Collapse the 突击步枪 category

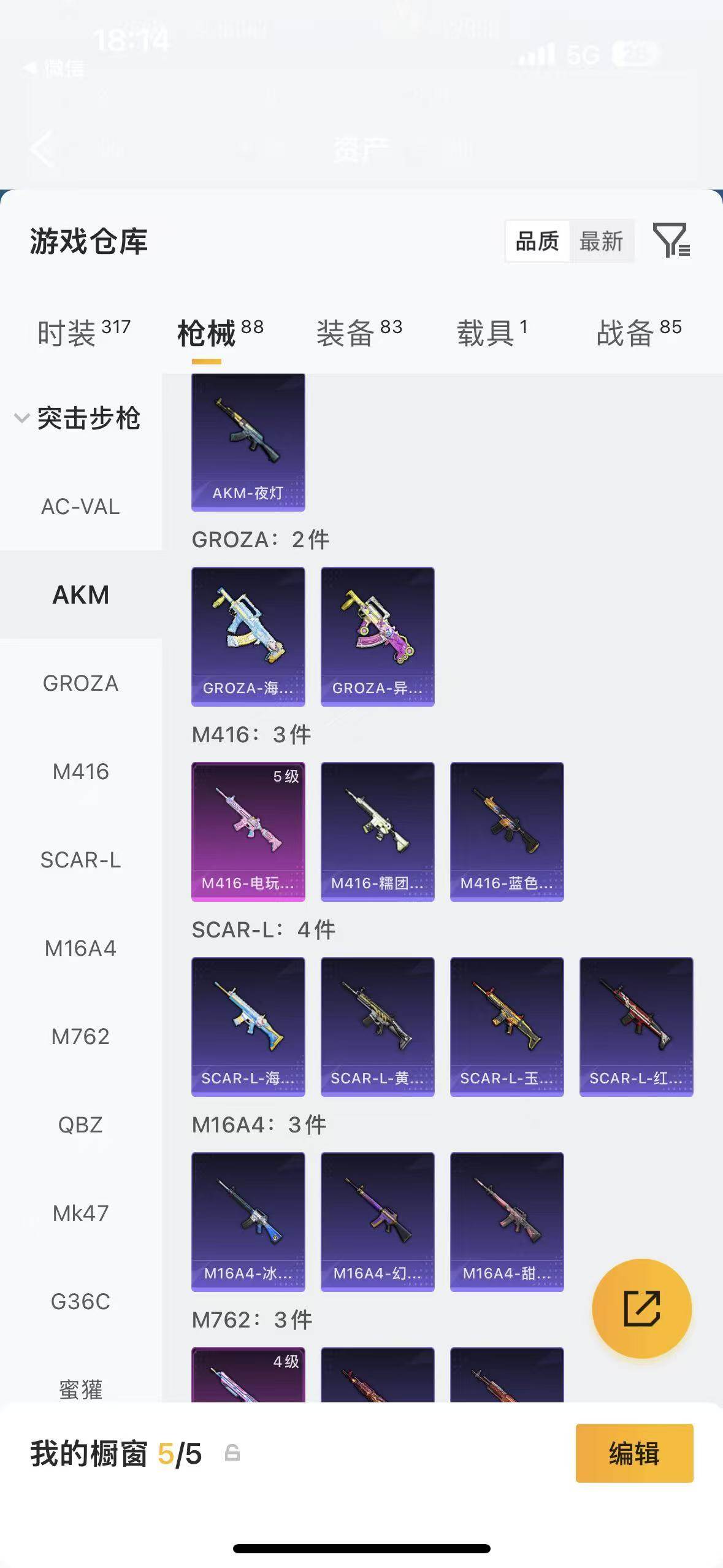coord(77,418)
